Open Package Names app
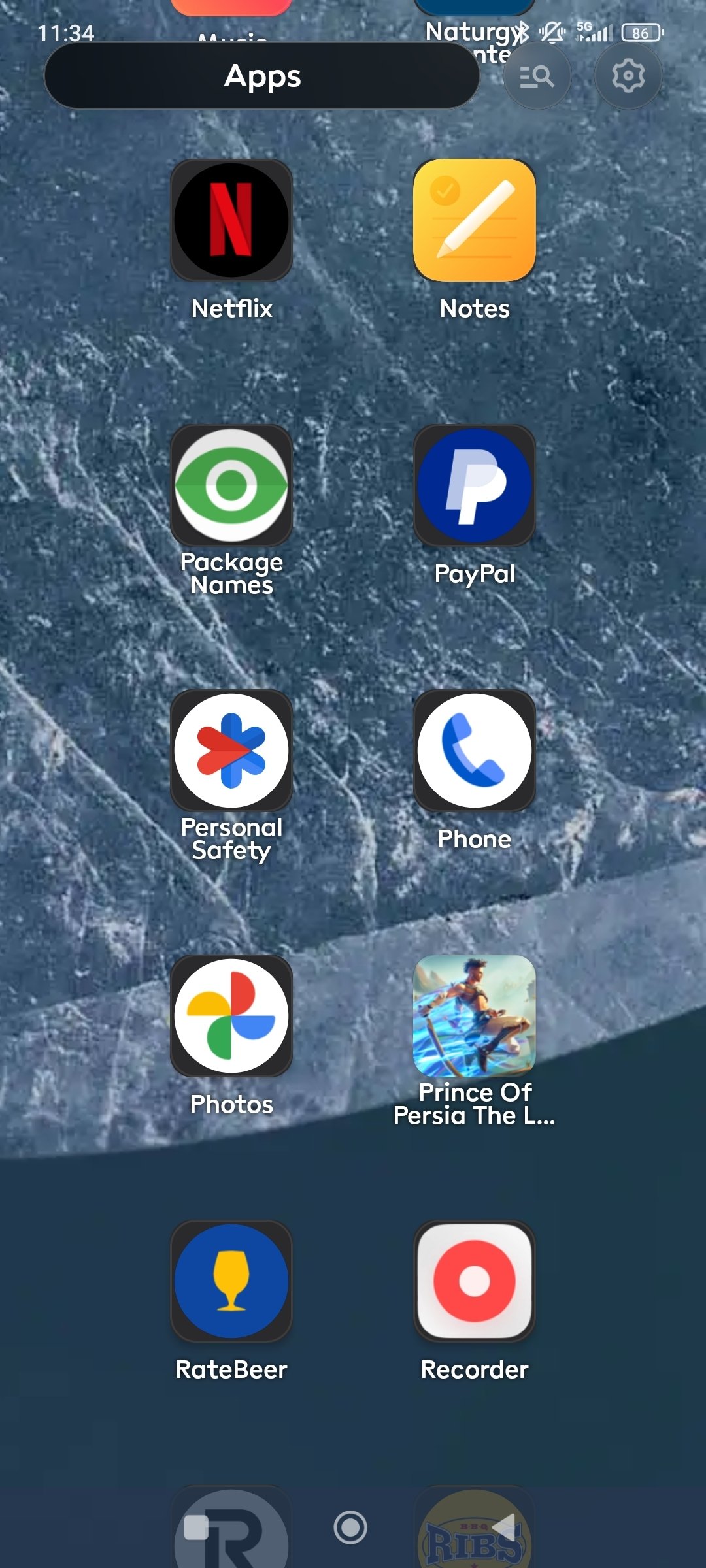Image resolution: width=706 pixels, height=1568 pixels. click(x=231, y=485)
